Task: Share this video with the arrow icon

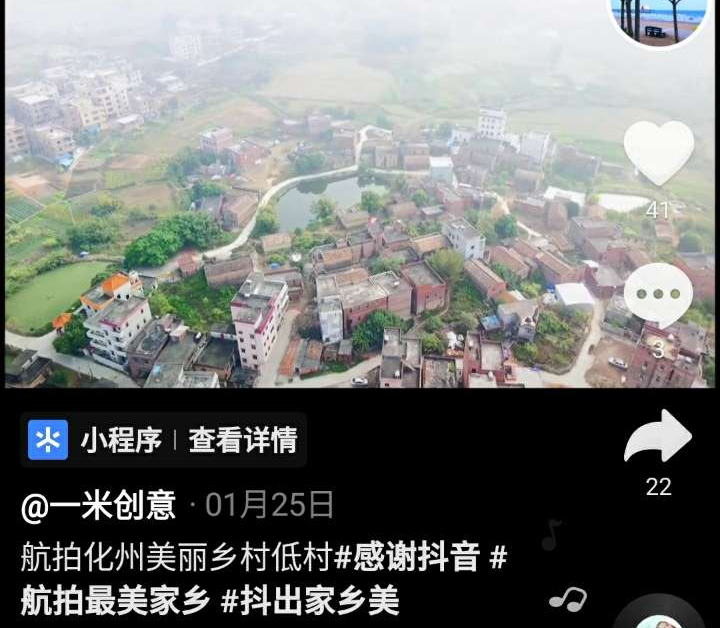Action: 658,438
